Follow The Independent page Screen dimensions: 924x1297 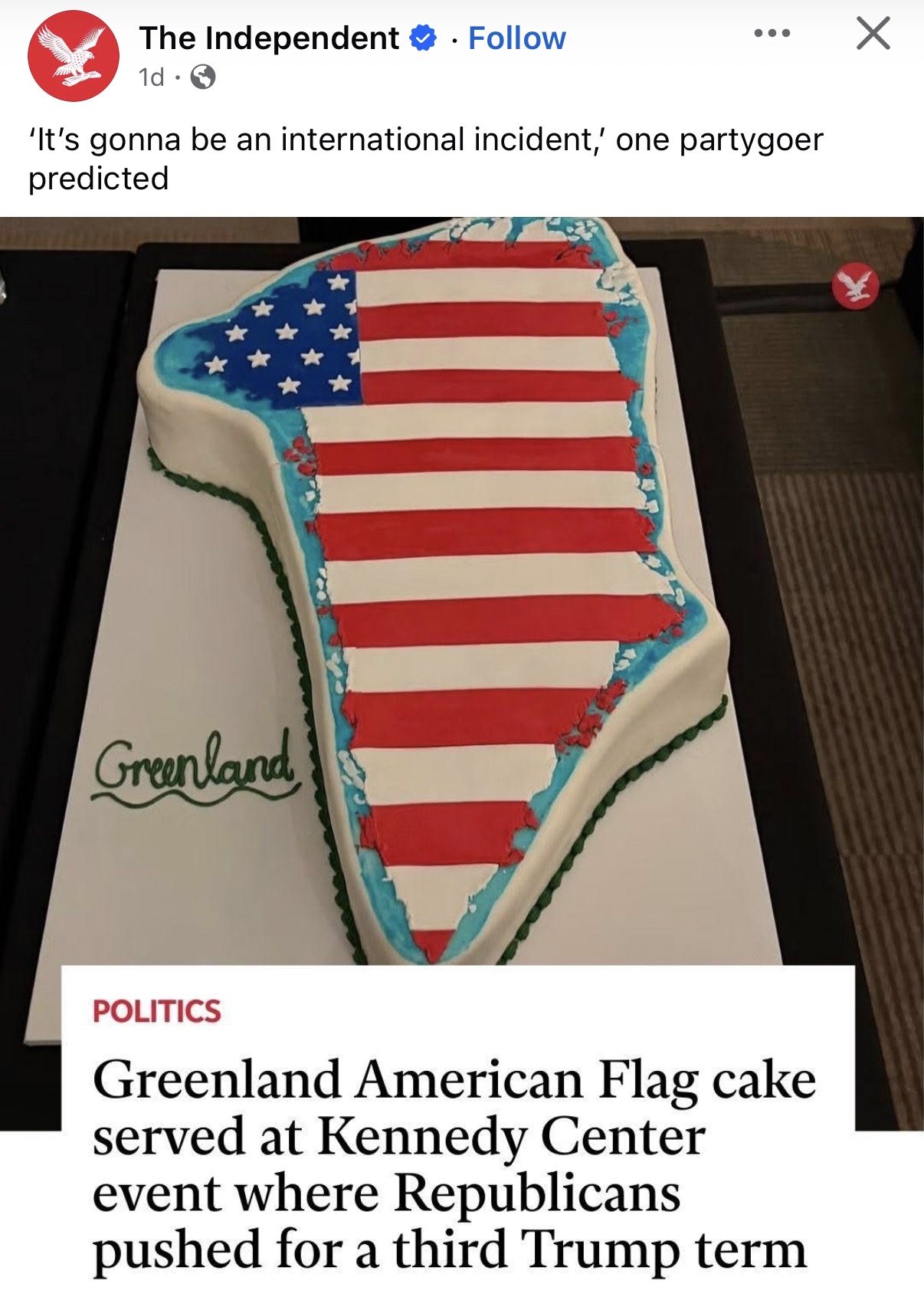click(516, 38)
